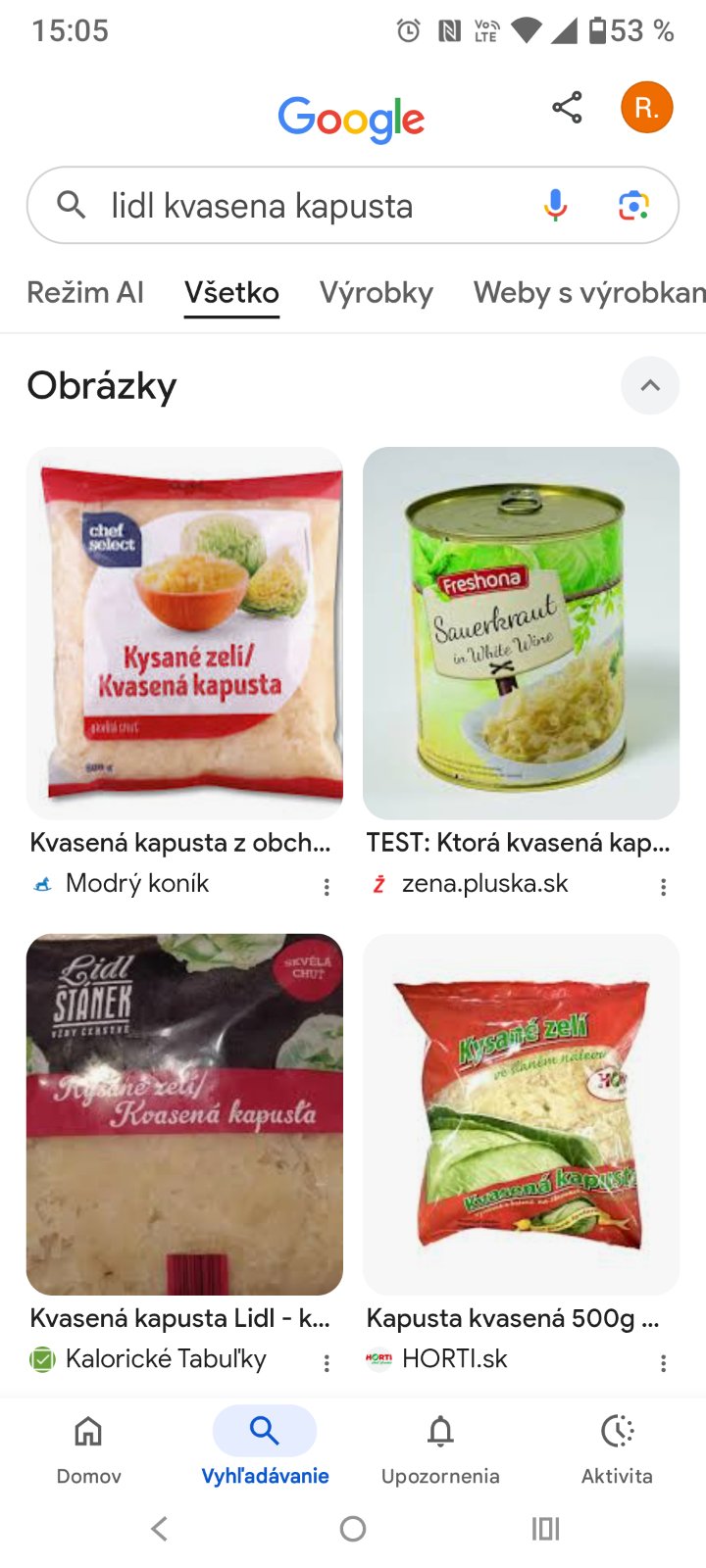Open Kalorické Tabuľky Lidl kapusta image
This screenshot has width=706, height=1568.
[x=184, y=1114]
